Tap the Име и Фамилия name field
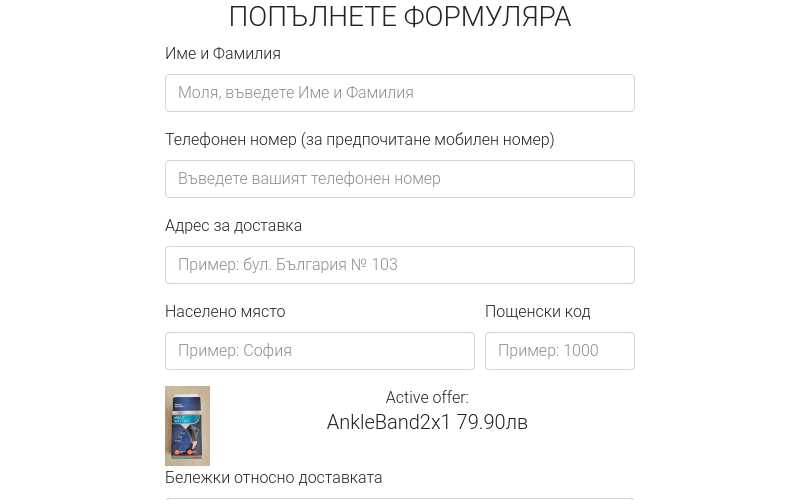Viewport: 800px width, 500px height. click(399, 93)
